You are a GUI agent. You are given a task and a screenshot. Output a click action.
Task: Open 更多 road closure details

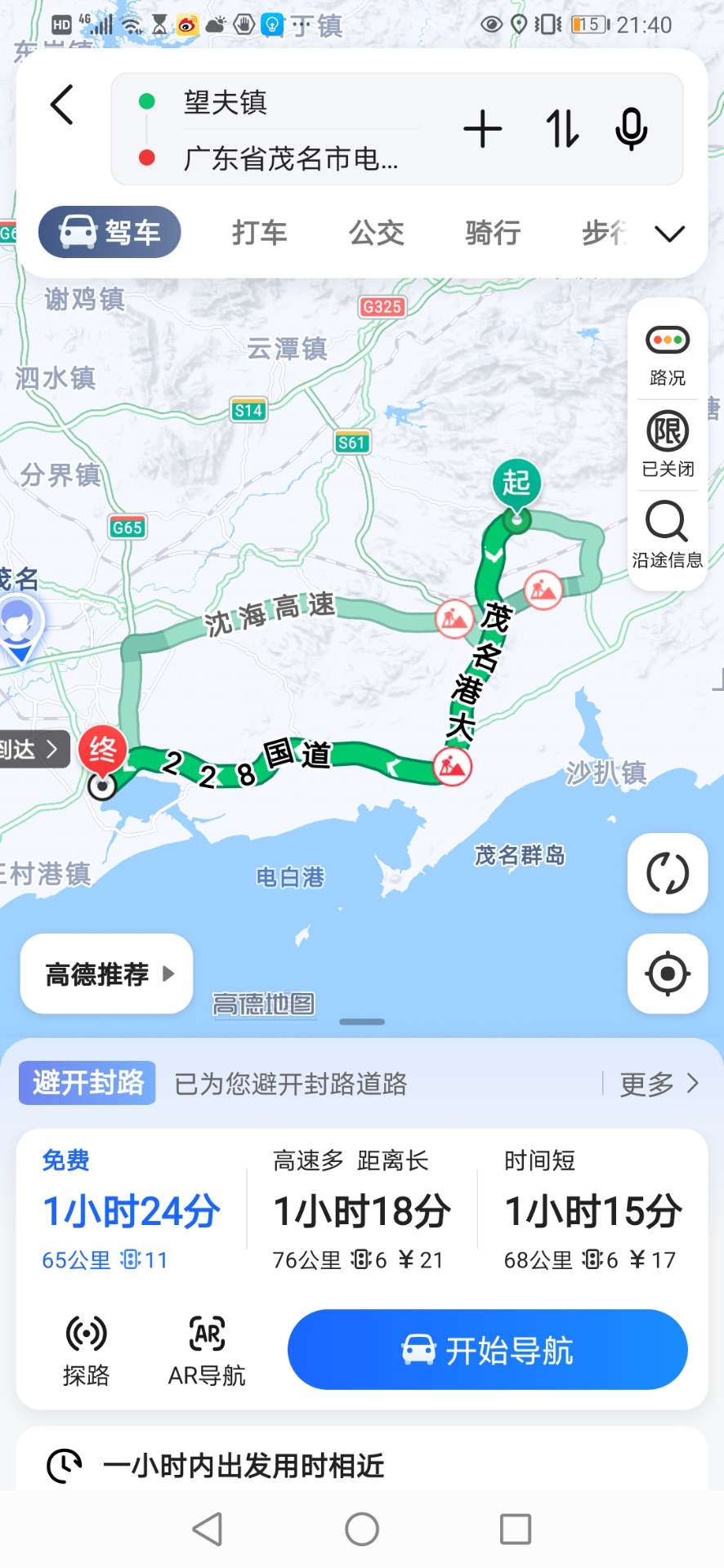click(658, 1084)
